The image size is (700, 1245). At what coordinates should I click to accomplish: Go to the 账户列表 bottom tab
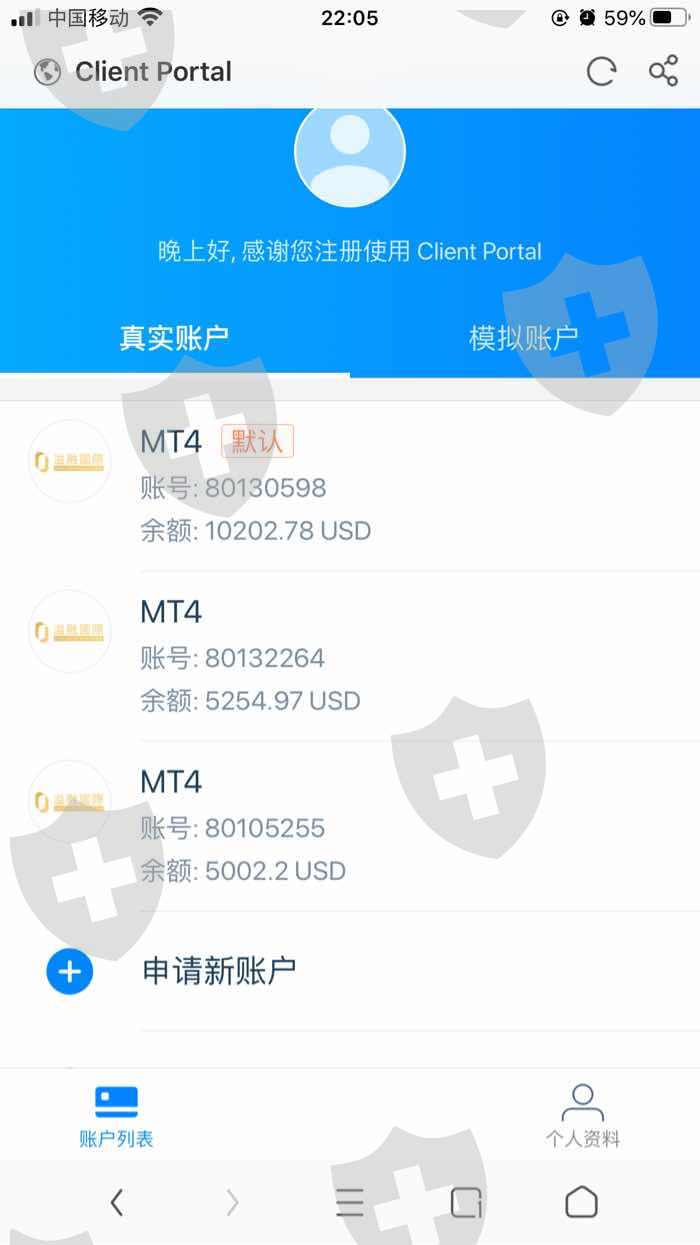[116, 1116]
